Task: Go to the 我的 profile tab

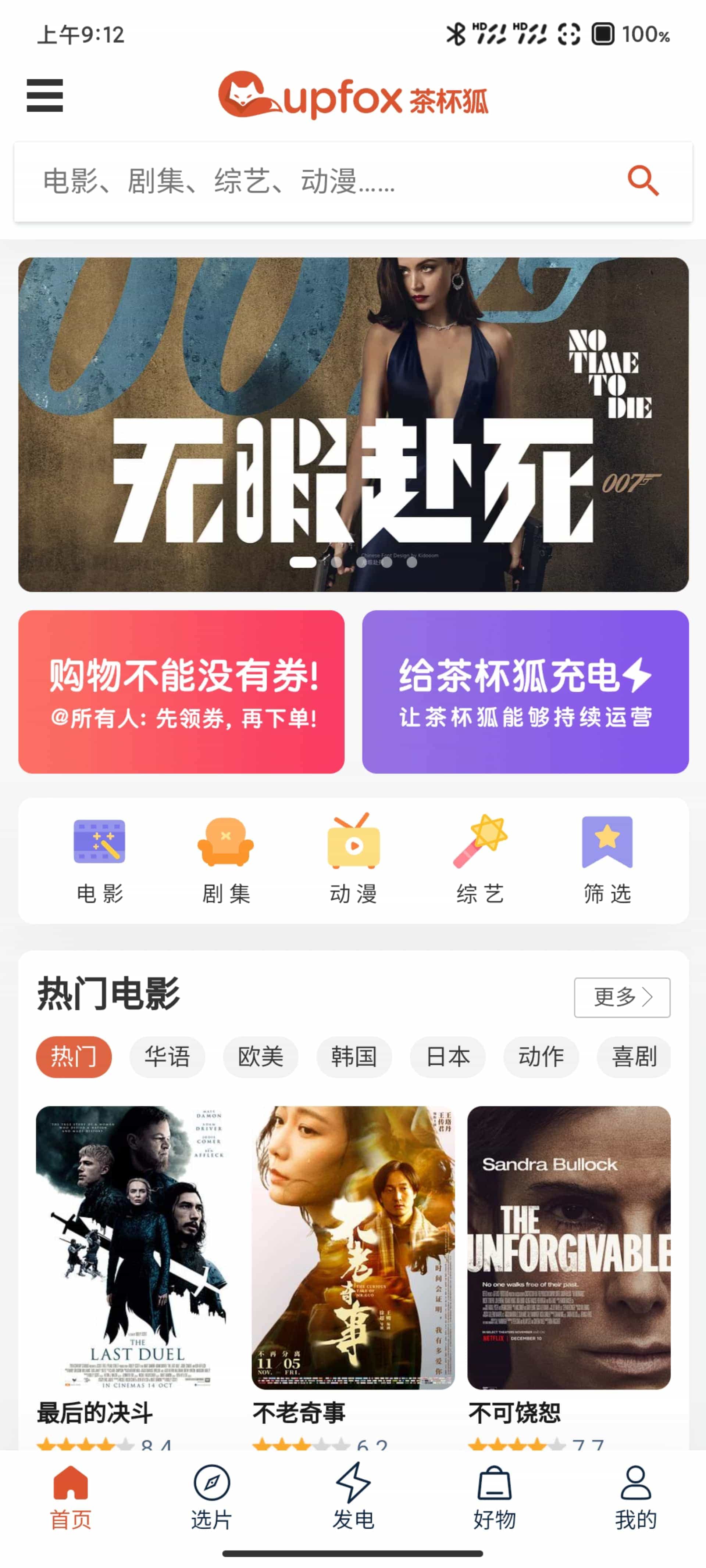Action: tap(635, 1496)
